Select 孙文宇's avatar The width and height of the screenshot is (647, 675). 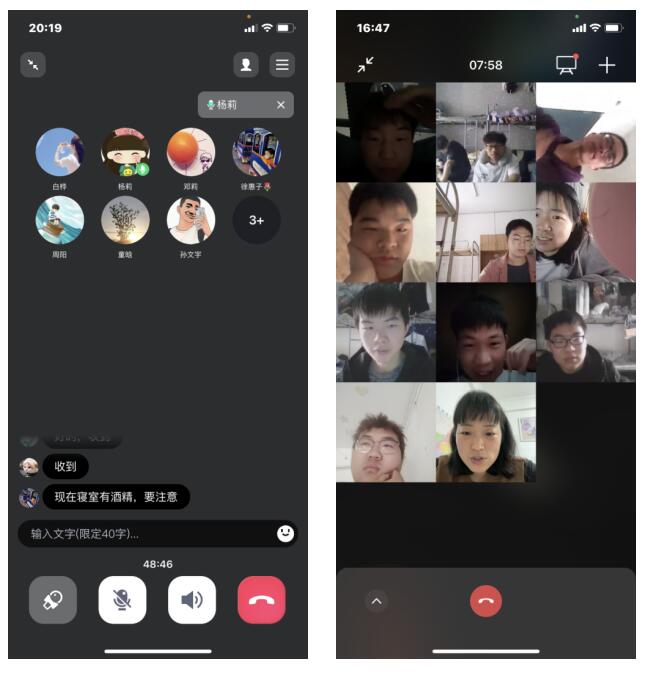pyautogui.click(x=190, y=220)
